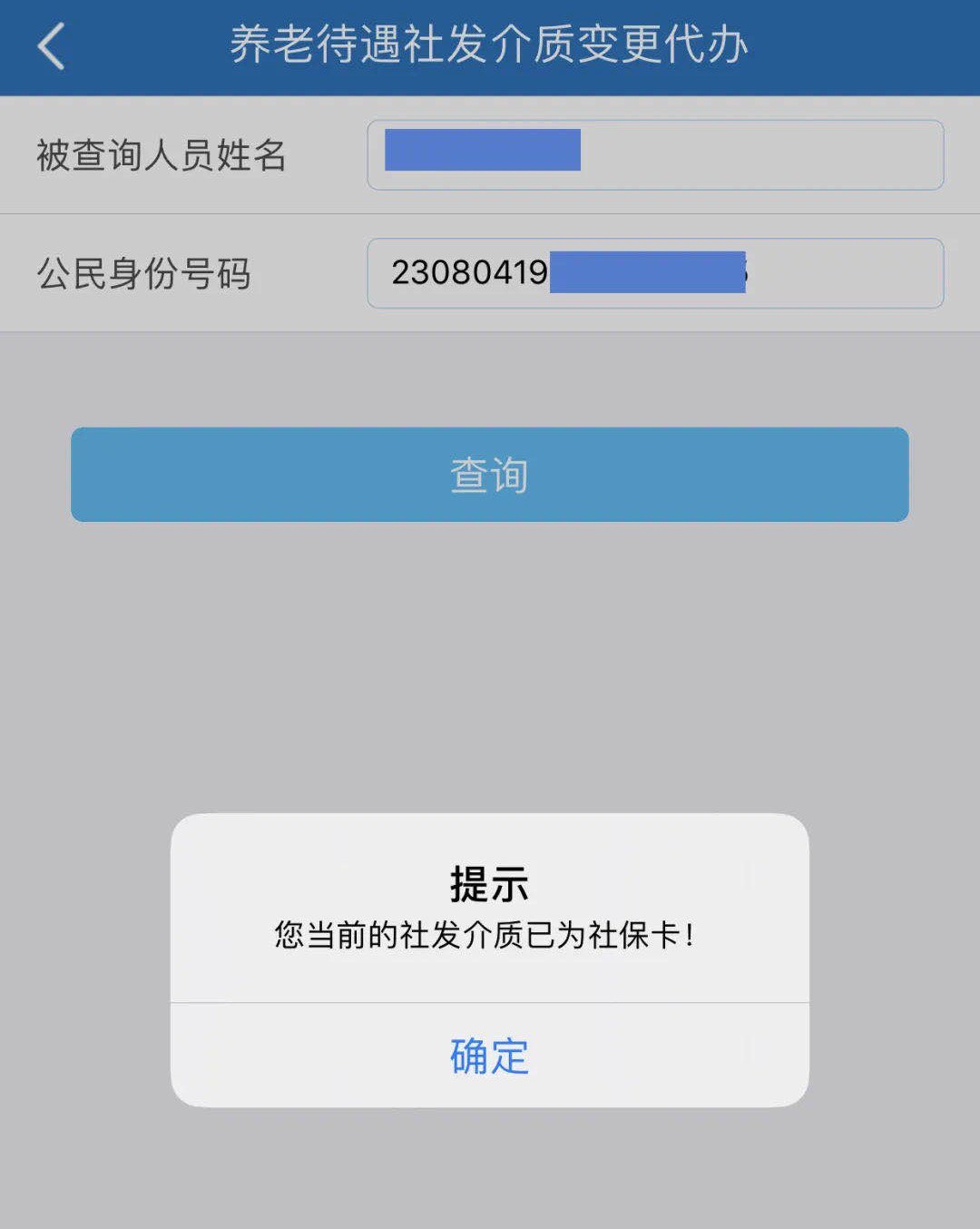Screen dimensions: 980x1229
Task: Tap the 公民身份号码 ID number field
Action: pos(654,273)
